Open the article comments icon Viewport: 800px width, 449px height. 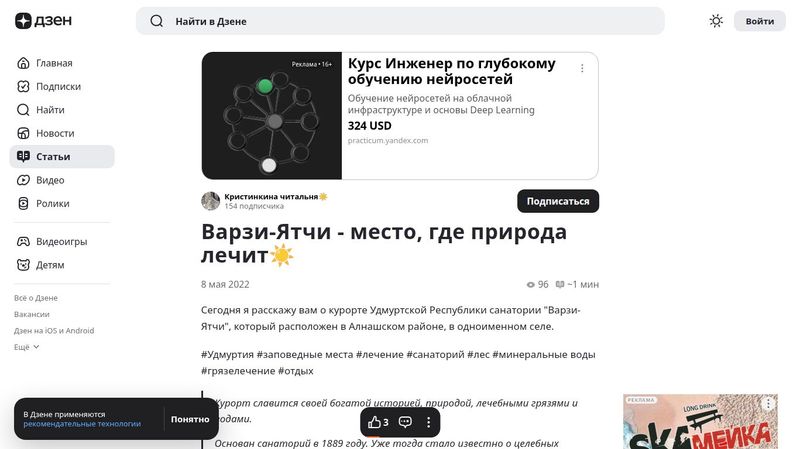pyautogui.click(x=405, y=422)
